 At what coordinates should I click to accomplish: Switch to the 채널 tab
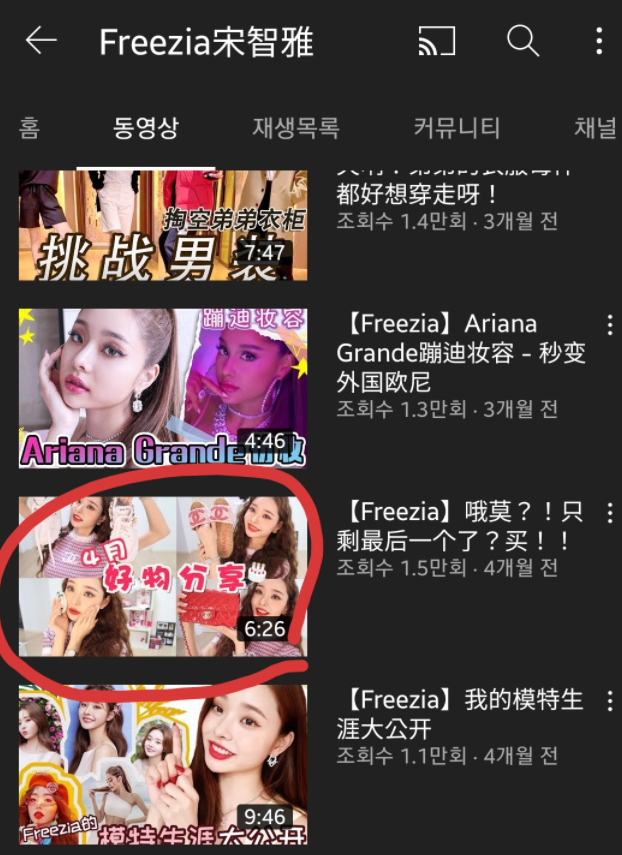(595, 128)
